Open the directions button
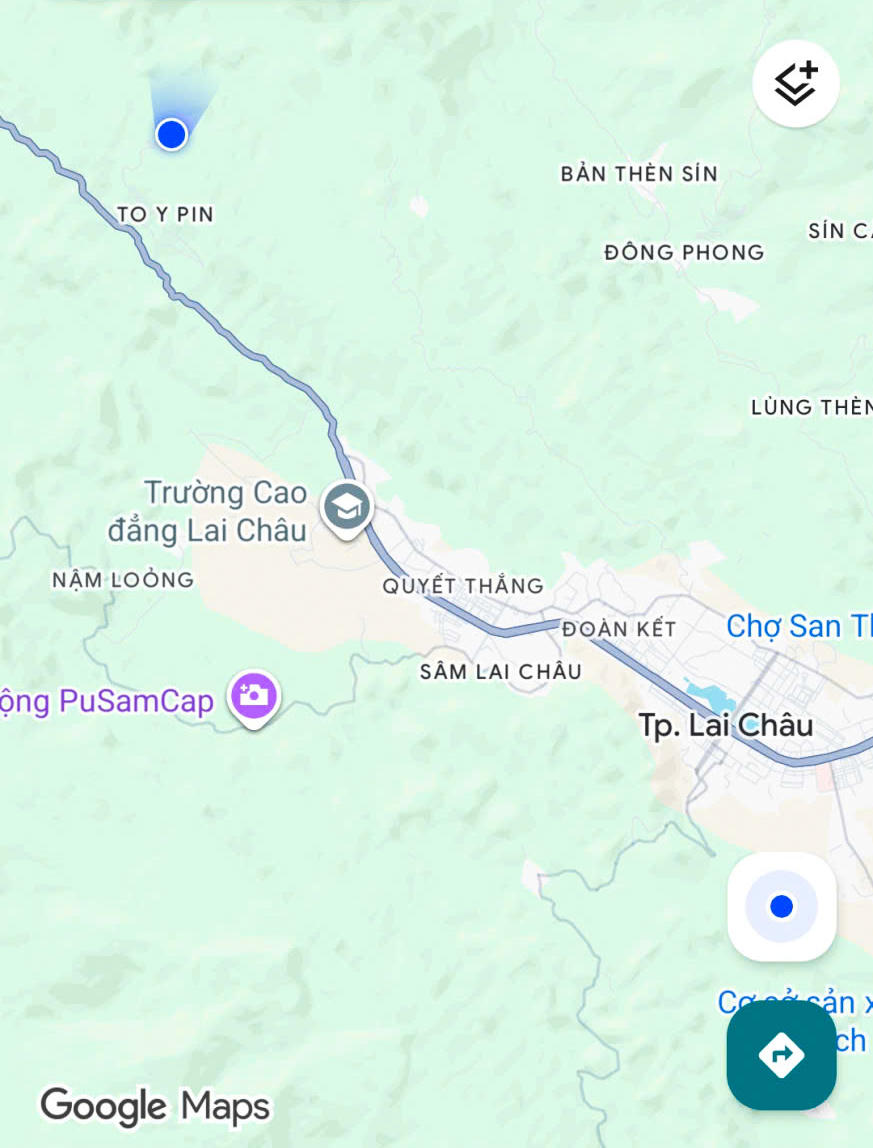Viewport: 873px width, 1148px height. tap(781, 1055)
